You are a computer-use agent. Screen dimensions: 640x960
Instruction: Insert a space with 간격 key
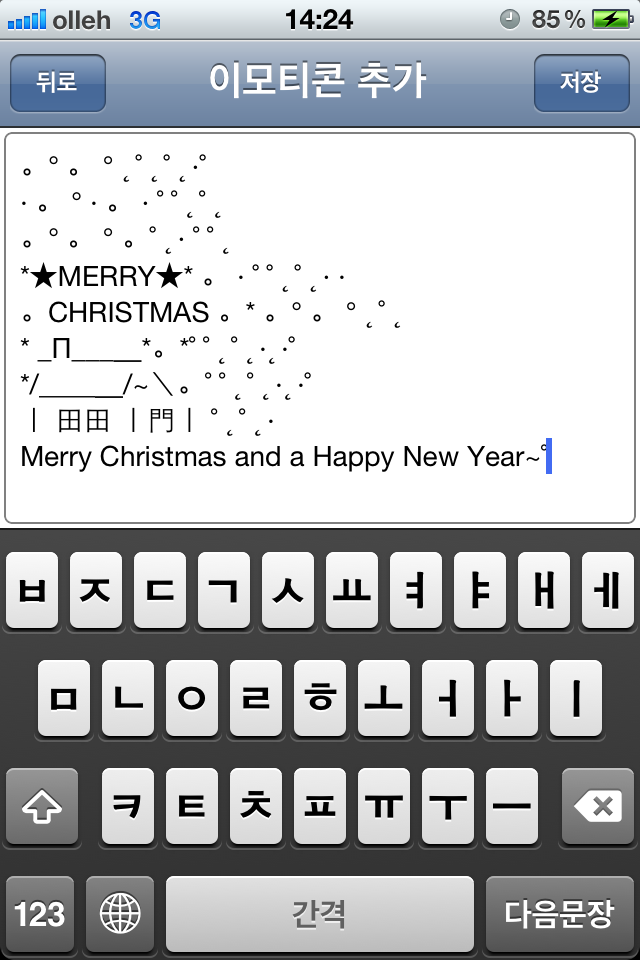point(319,913)
